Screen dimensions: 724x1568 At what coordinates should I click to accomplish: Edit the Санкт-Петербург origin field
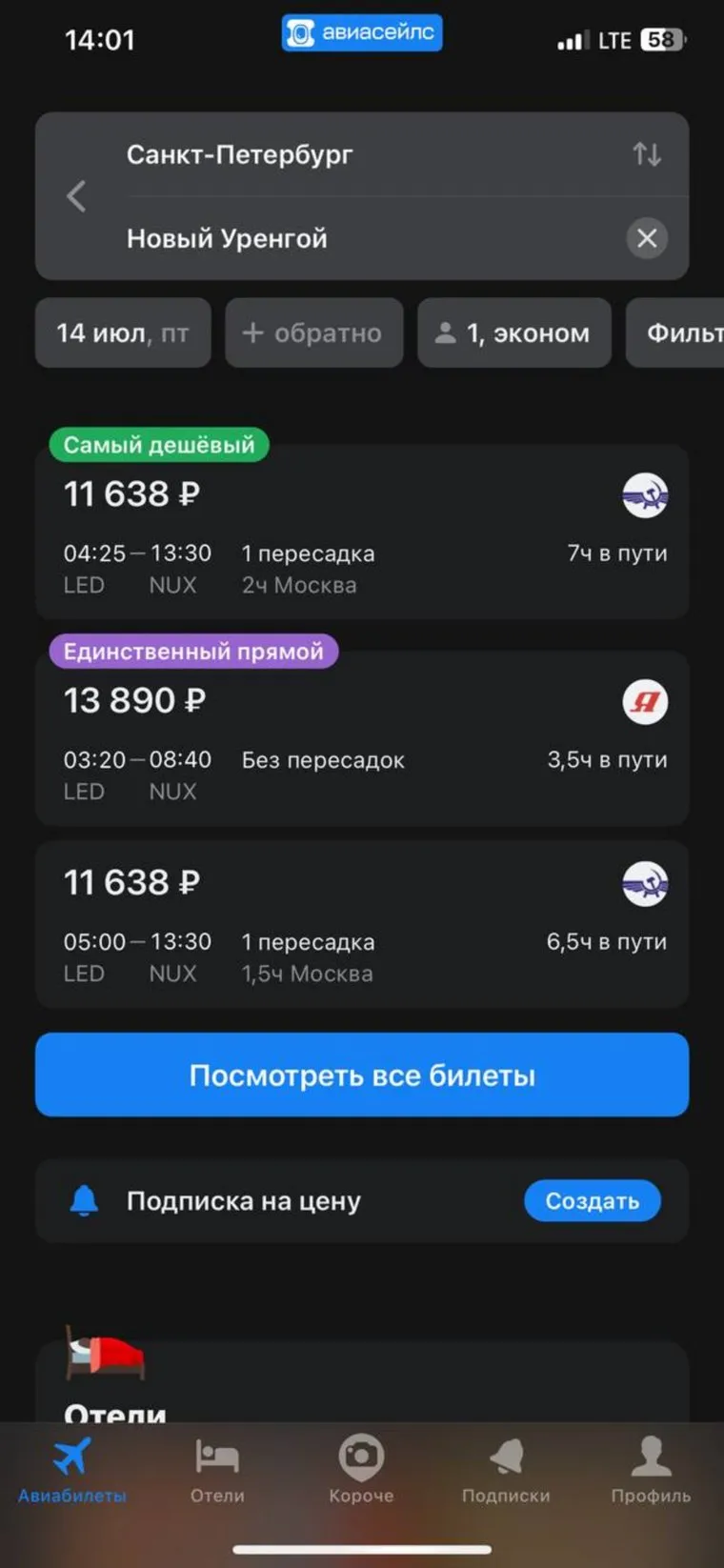(x=240, y=154)
